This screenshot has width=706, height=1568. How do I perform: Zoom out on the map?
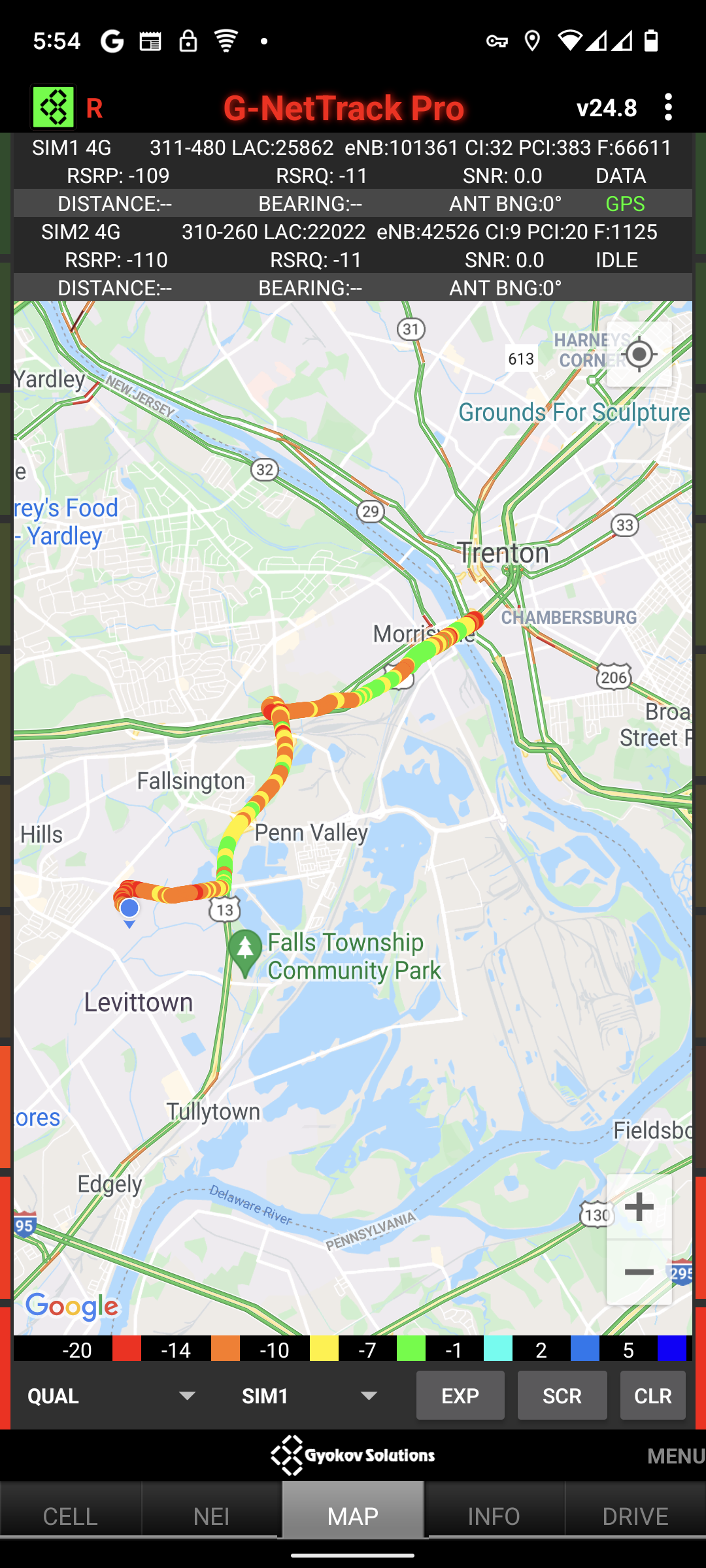pyautogui.click(x=639, y=1272)
